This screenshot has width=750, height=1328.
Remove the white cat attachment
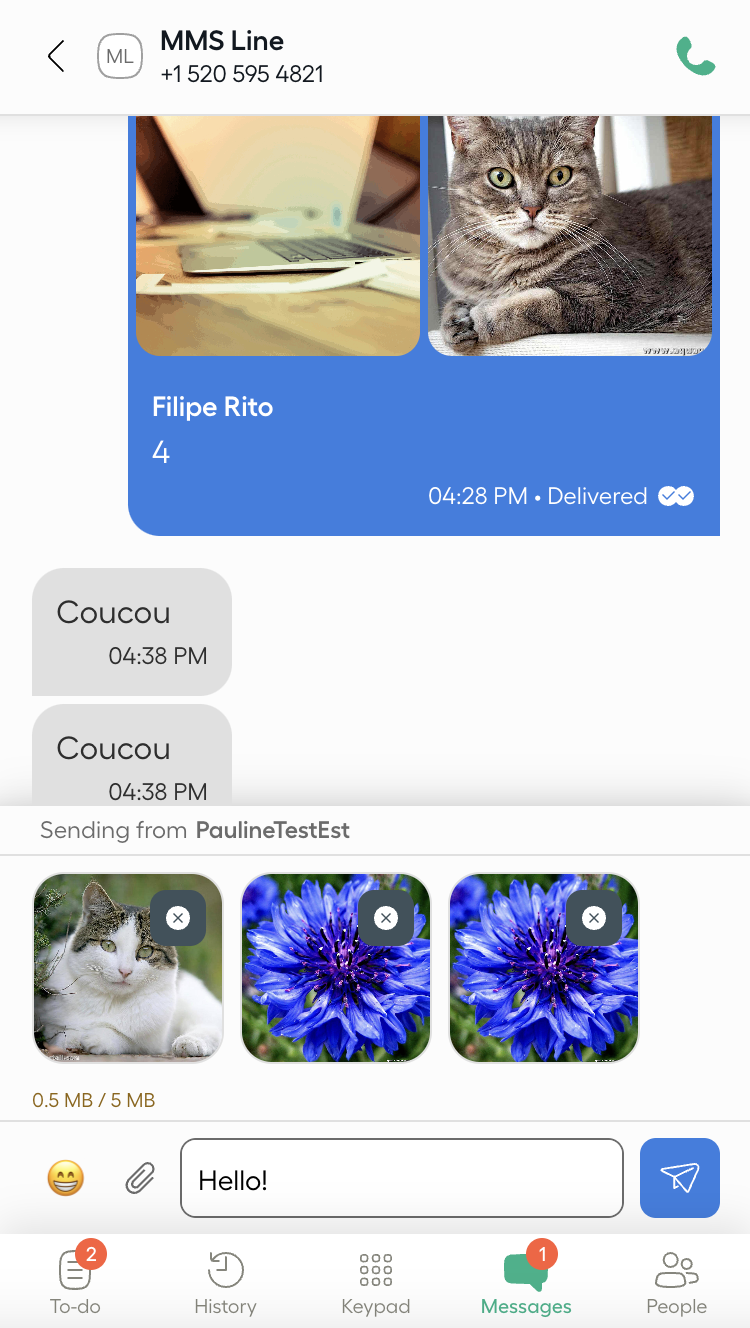[x=178, y=918]
